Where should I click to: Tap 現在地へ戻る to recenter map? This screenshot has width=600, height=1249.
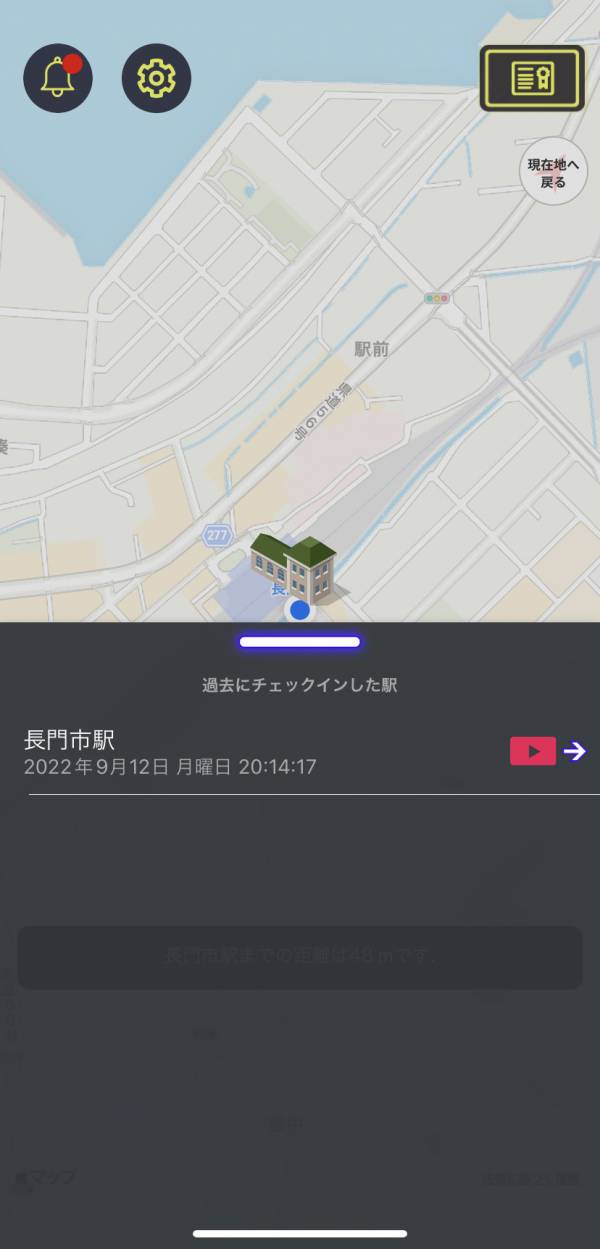tap(553, 172)
